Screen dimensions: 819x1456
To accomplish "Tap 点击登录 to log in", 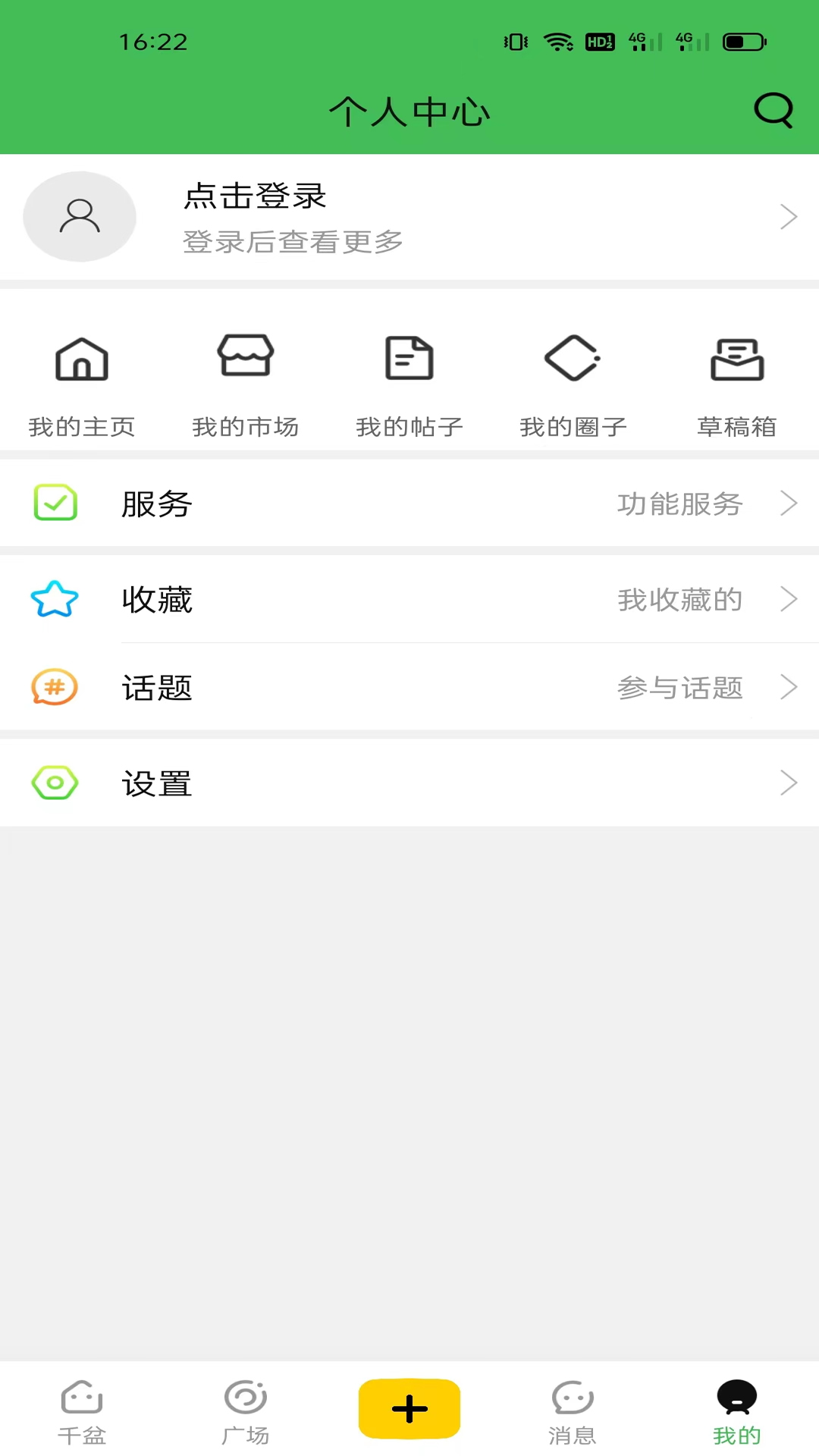I will click(253, 196).
